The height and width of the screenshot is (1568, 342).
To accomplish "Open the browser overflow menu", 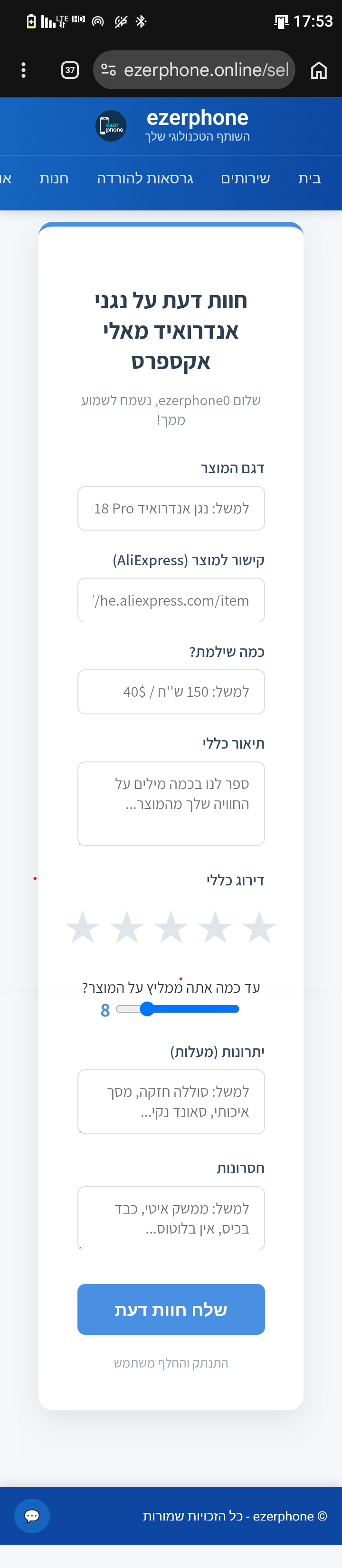I will [x=23, y=70].
